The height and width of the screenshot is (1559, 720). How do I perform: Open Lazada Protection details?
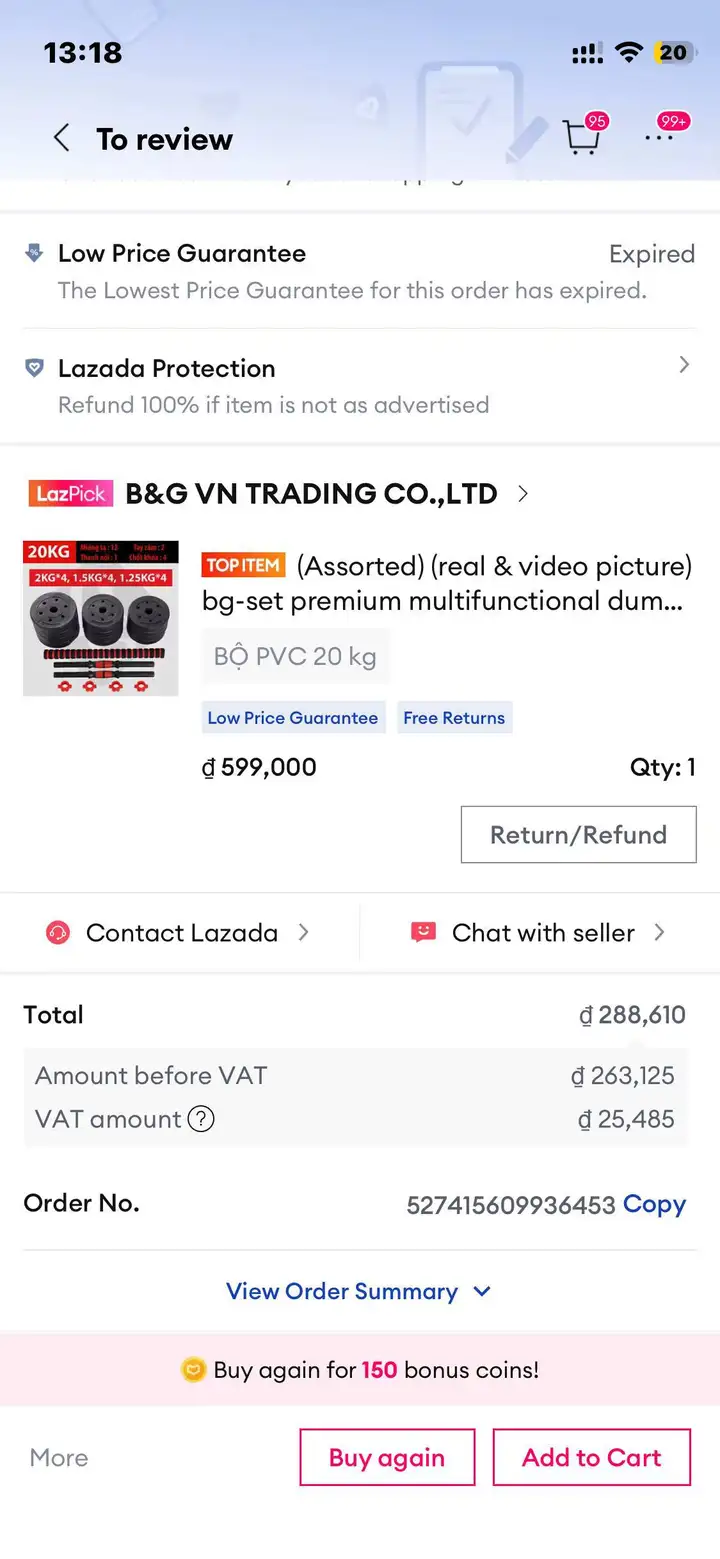[x=360, y=386]
